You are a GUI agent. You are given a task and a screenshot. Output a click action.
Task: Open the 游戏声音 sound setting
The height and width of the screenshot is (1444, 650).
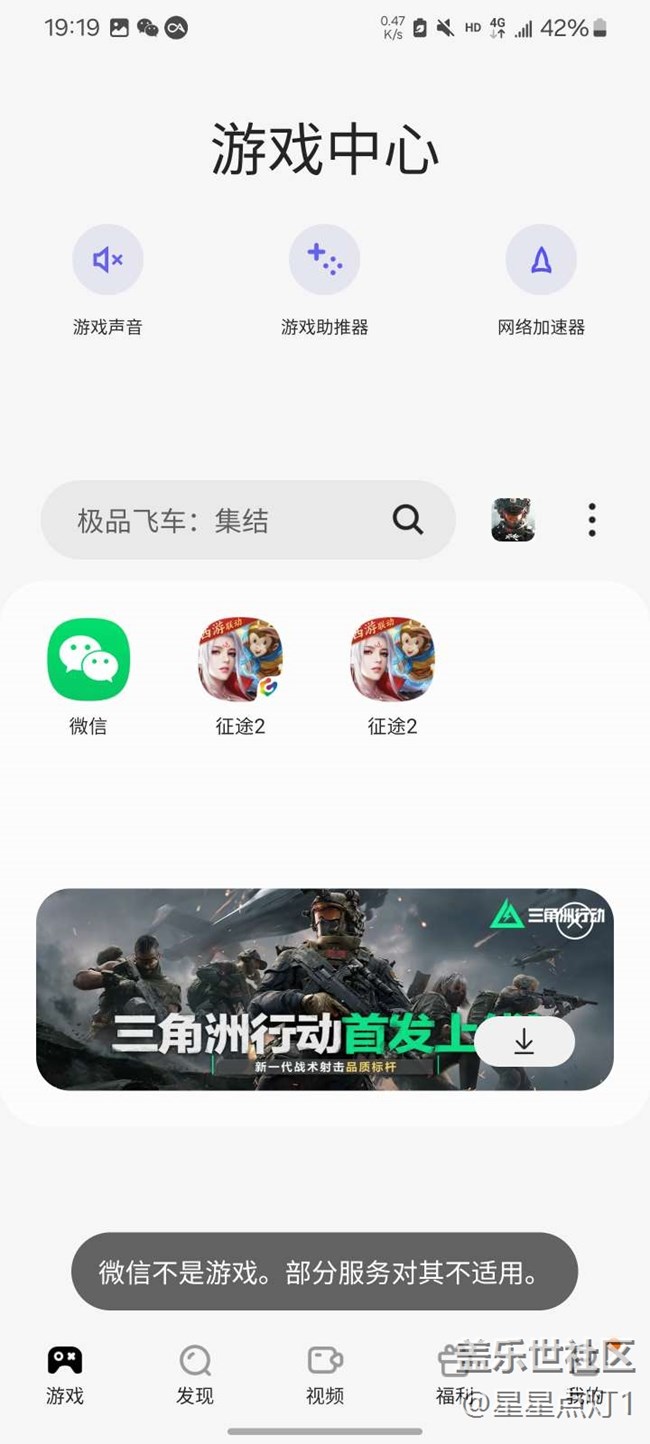[x=108, y=280]
